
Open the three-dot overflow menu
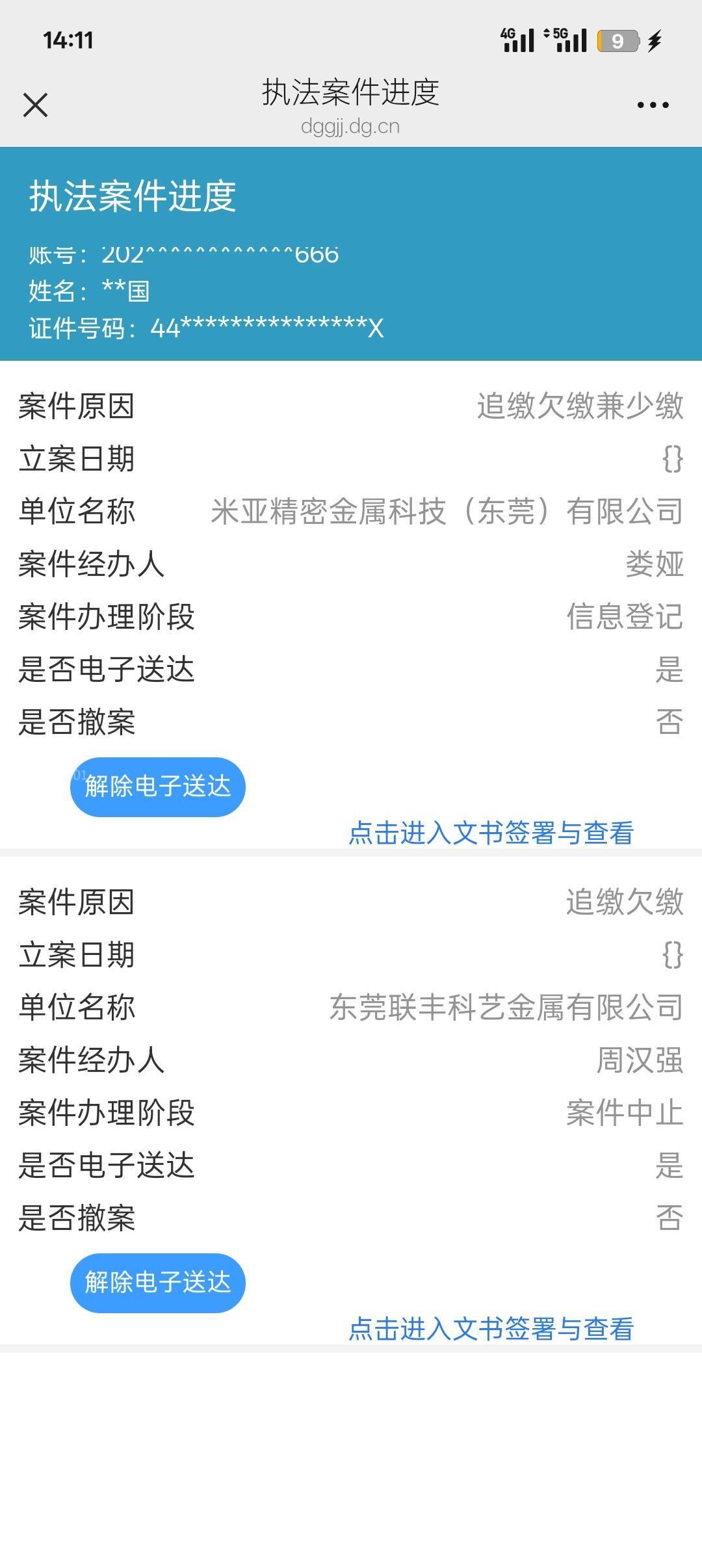click(653, 105)
